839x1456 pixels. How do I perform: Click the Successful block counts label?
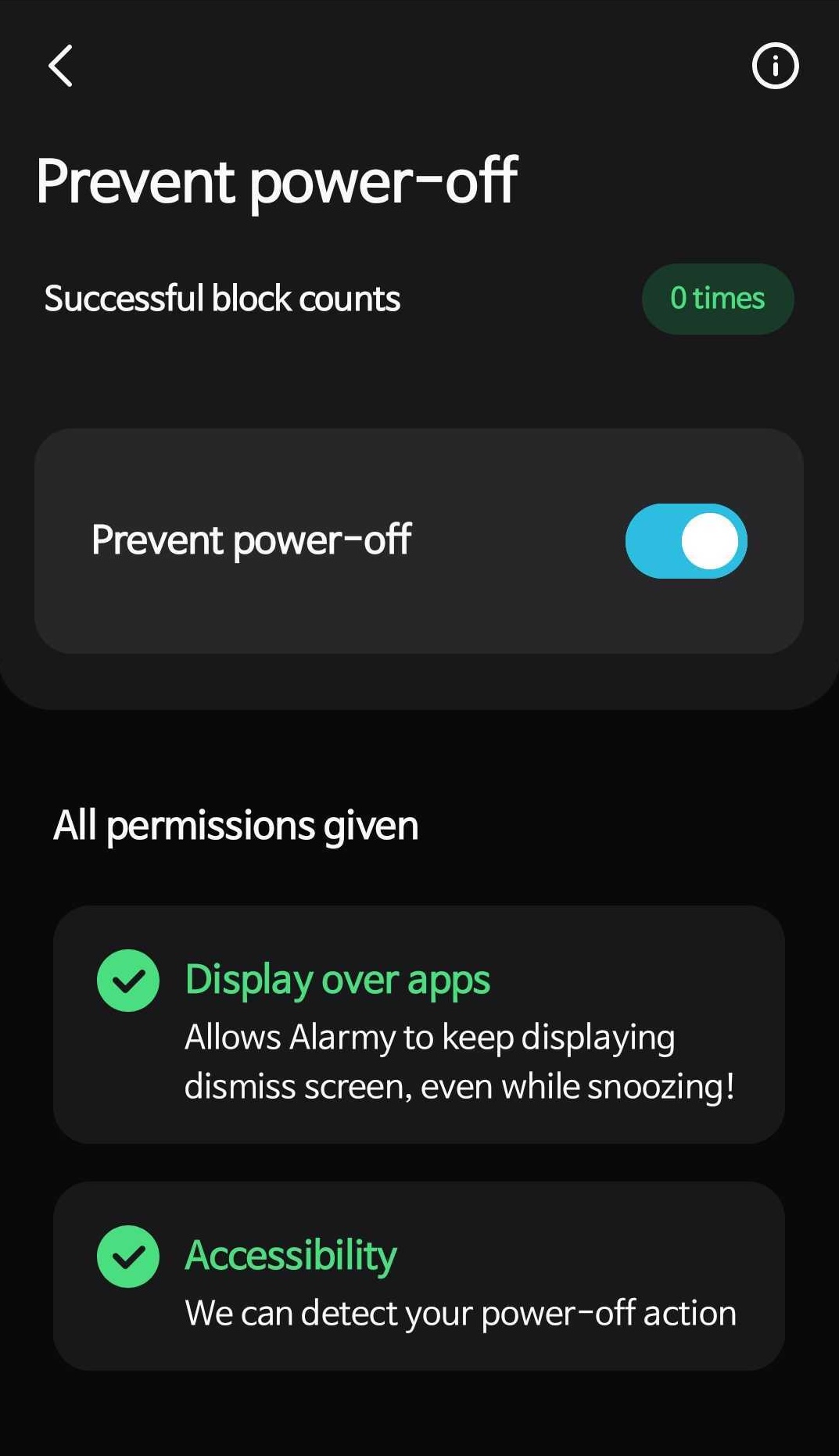223,298
